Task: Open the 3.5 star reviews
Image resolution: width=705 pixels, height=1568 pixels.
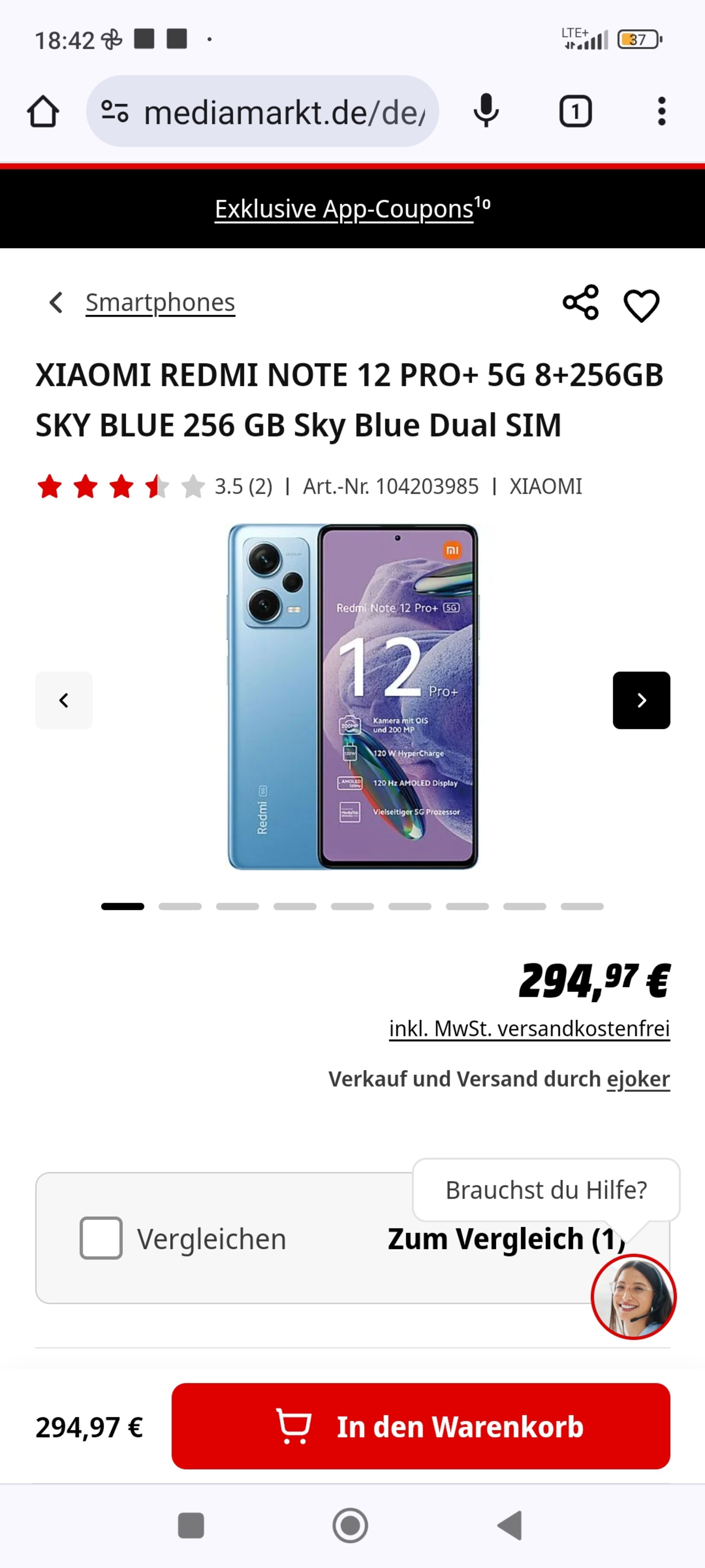Action: (154, 486)
